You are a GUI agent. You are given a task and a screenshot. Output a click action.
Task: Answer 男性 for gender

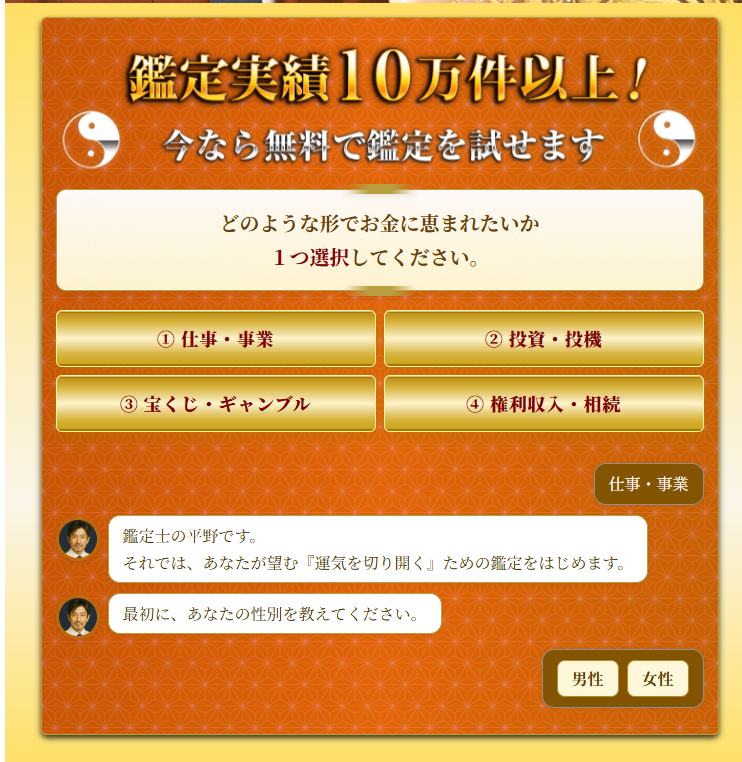[x=587, y=679]
